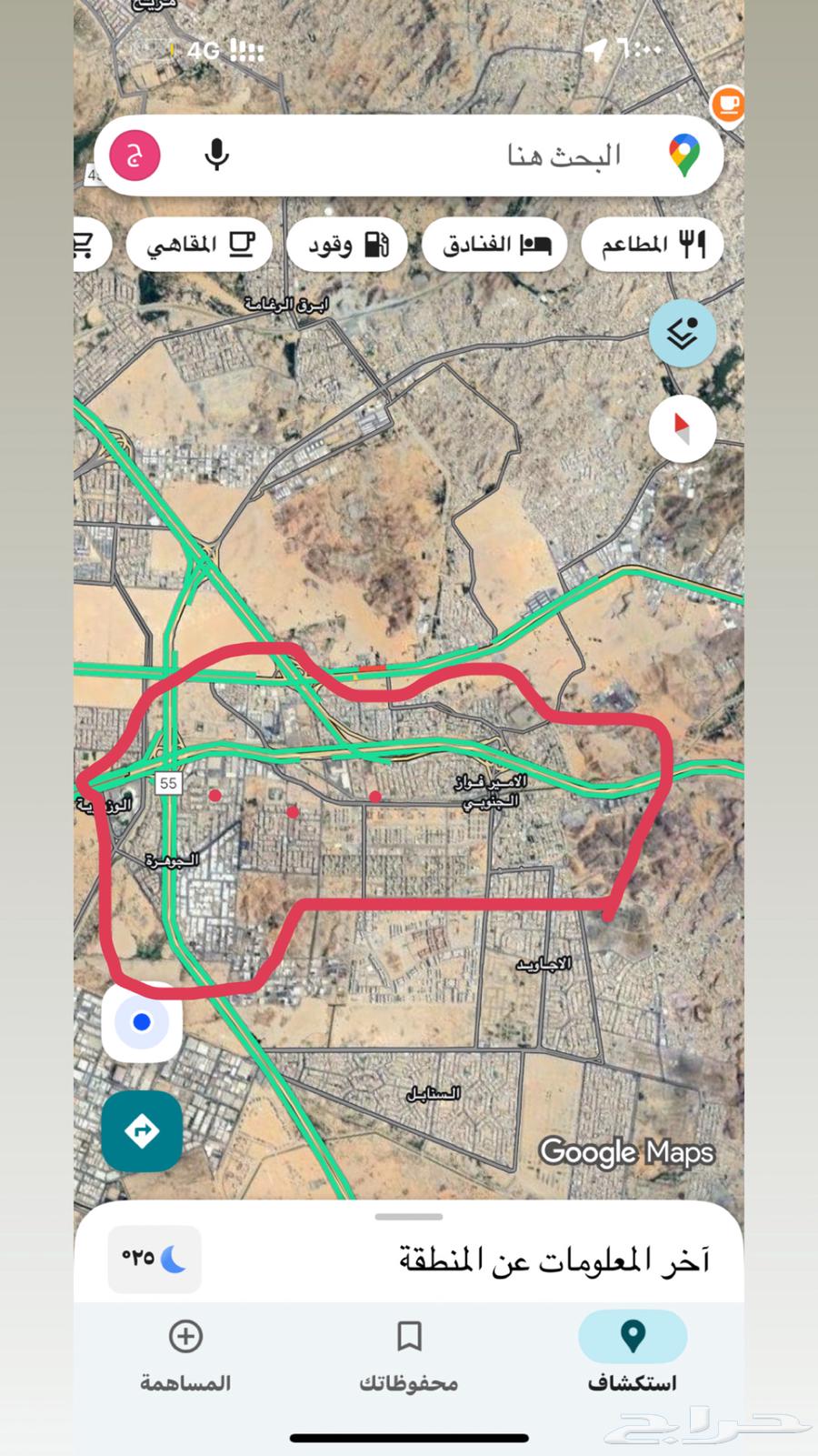Viewport: 818px width, 1456px height.
Task: Tap the blue current location button
Action: pos(141,1021)
